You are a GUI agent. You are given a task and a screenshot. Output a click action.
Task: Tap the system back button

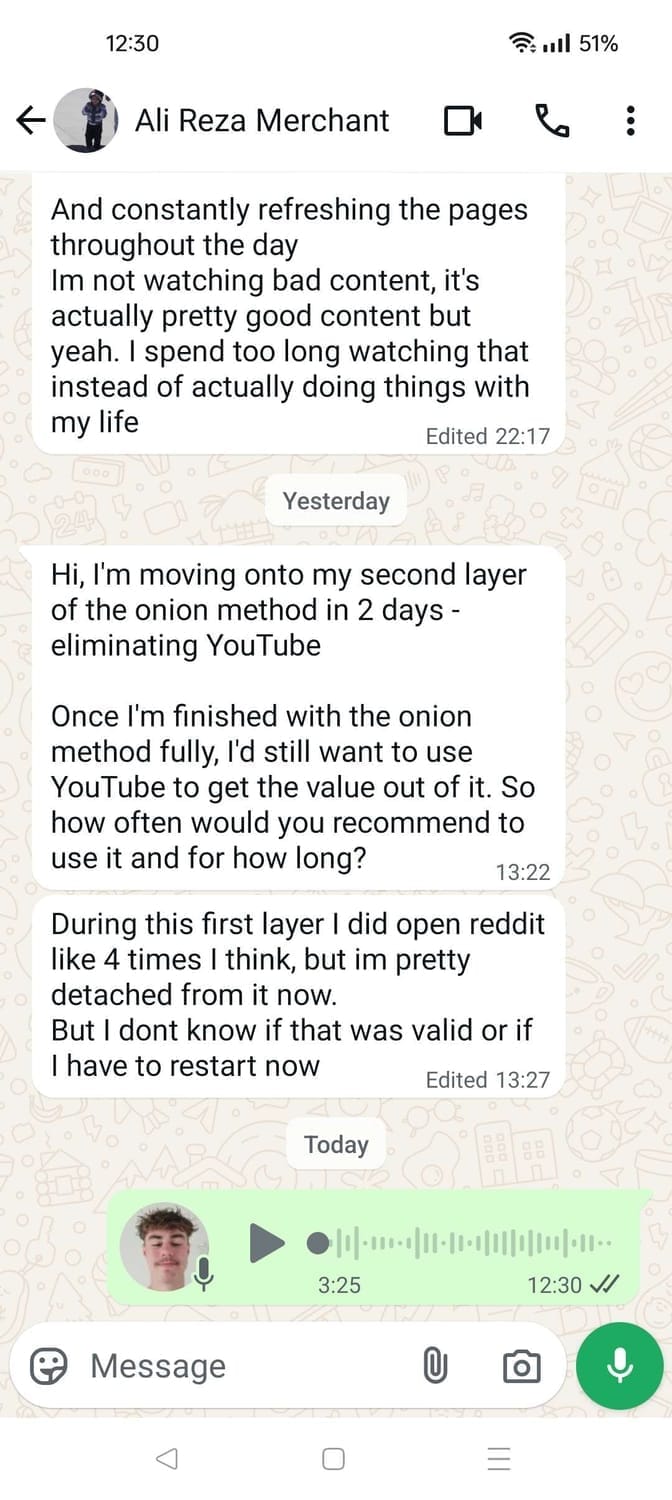click(167, 1459)
